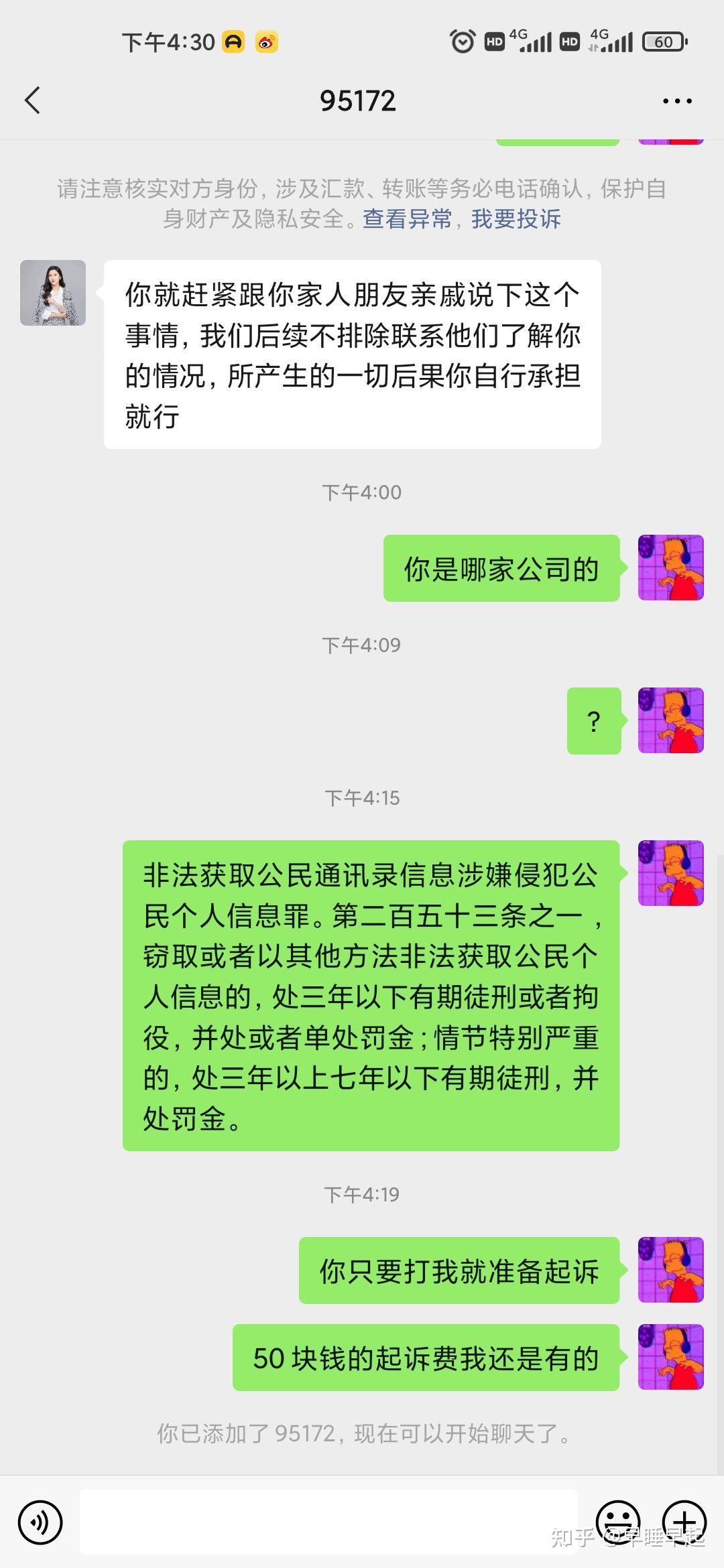Open the three-dot chat options menu
The image size is (724, 1568).
click(677, 101)
